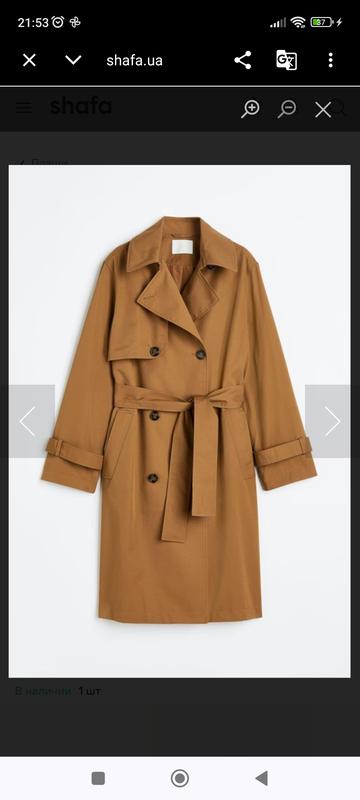
Task: Translate the page with Google Translate icon
Action: (287, 60)
